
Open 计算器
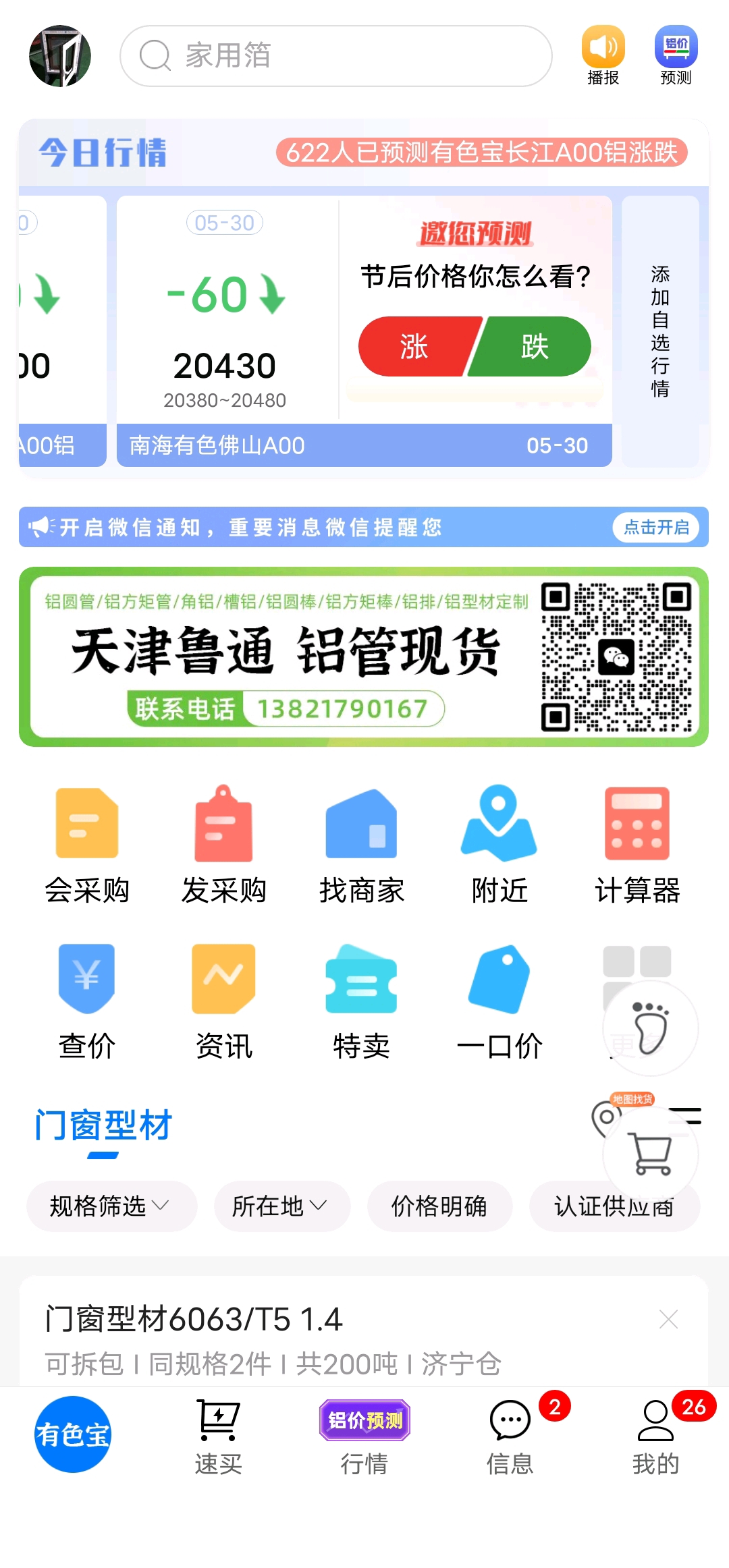637,845
